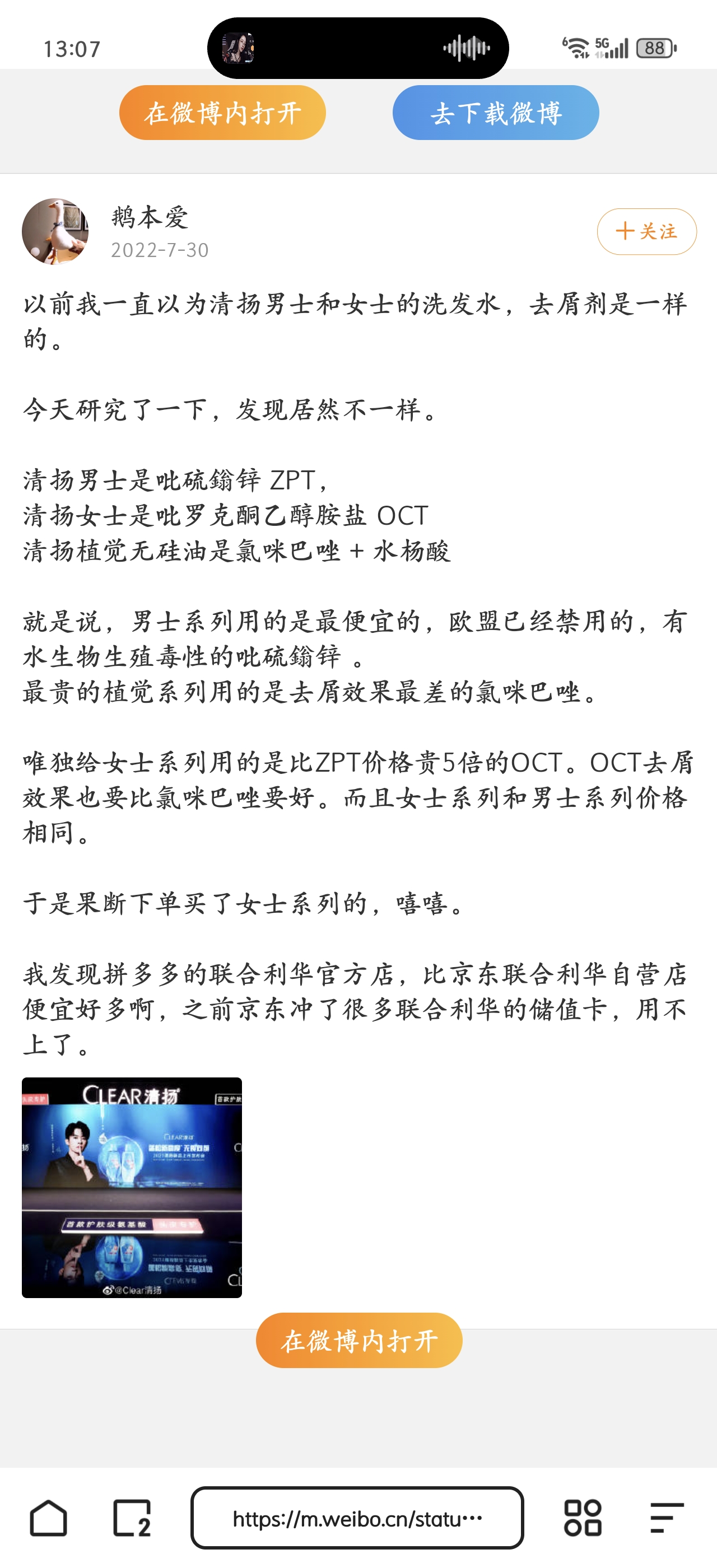This screenshot has width=717, height=1568.
Task: Go to the browser home page
Action: (49, 1518)
